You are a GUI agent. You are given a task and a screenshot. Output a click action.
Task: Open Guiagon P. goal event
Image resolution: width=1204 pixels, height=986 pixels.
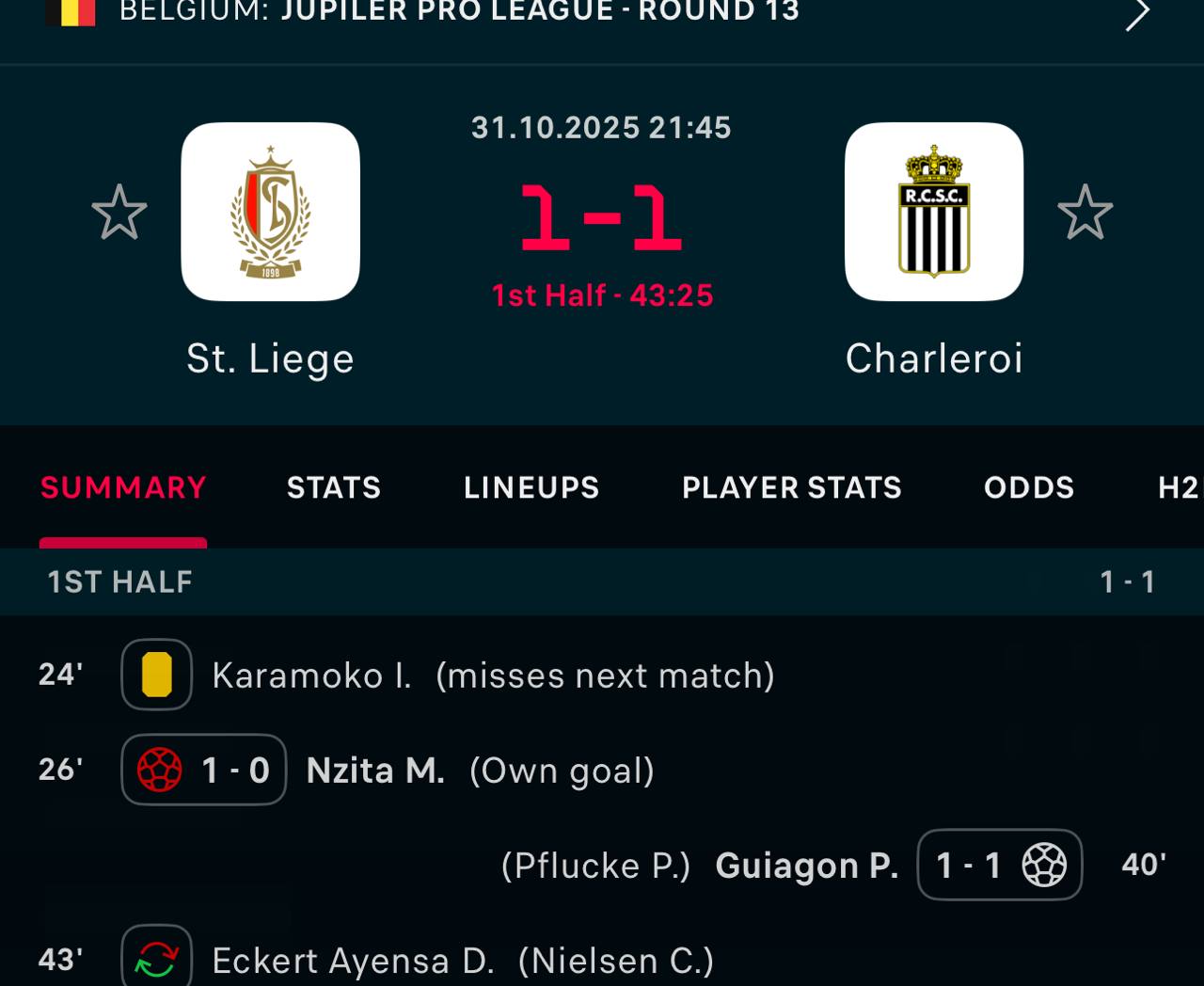click(806, 866)
